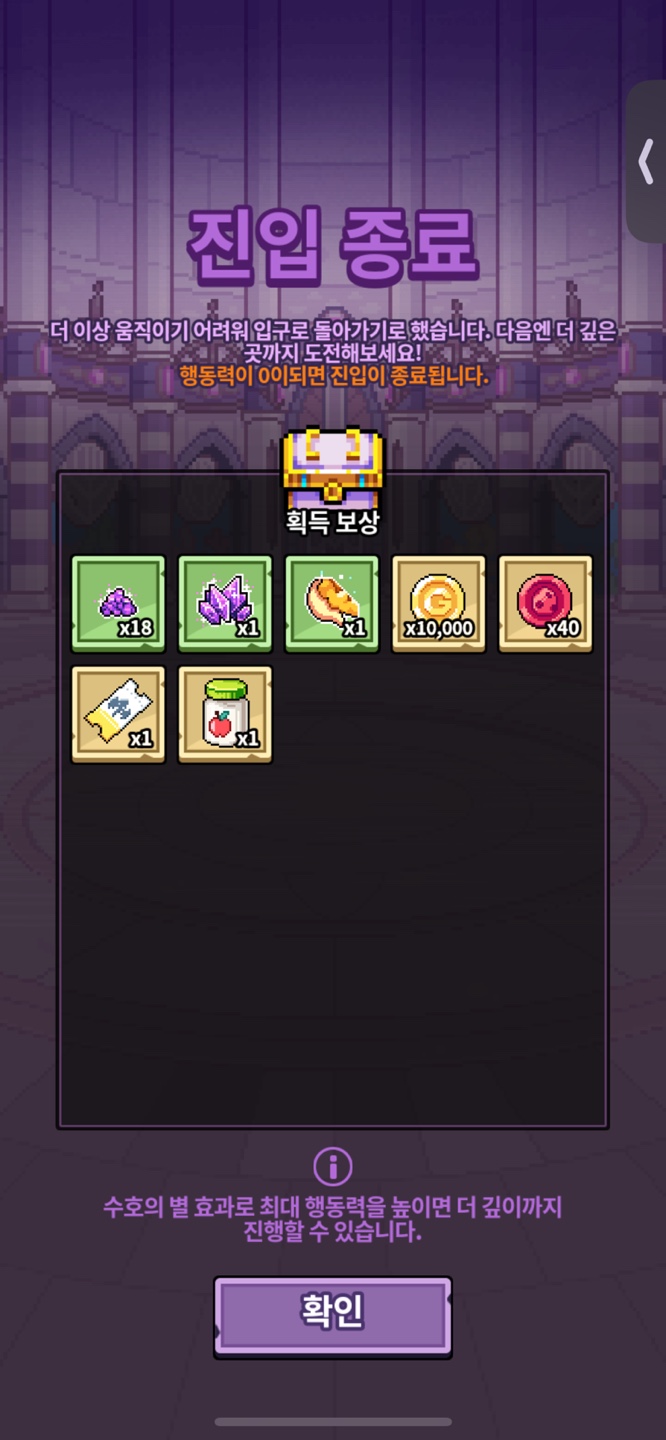
Task: Tap the 확인 confirm button
Action: coord(333,1314)
